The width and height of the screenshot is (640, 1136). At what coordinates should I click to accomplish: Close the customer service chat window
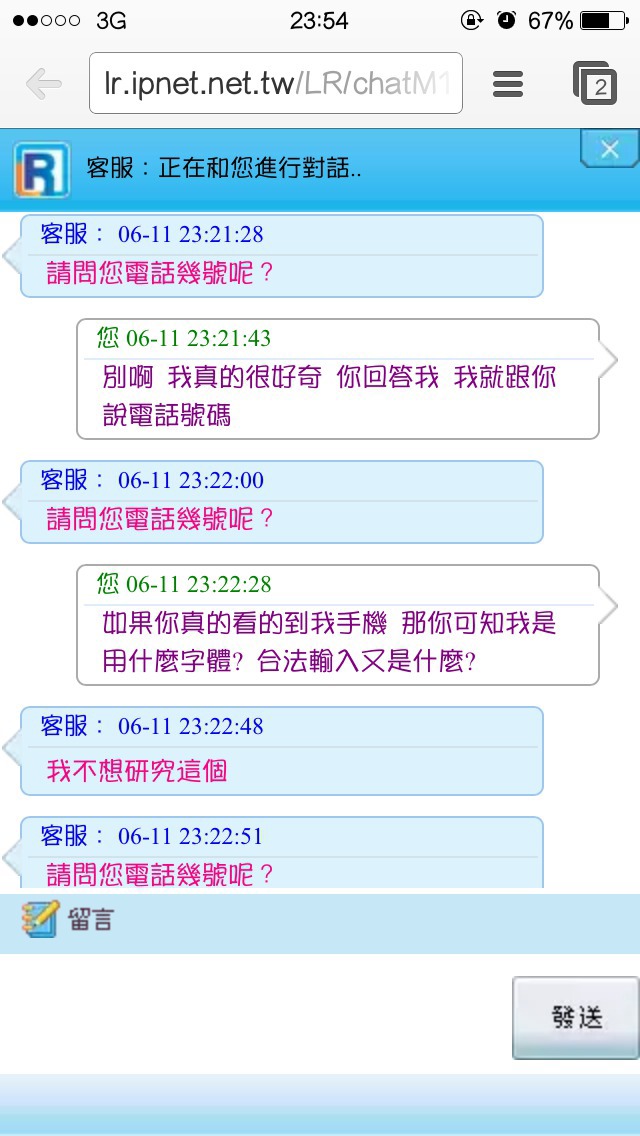pos(610,149)
